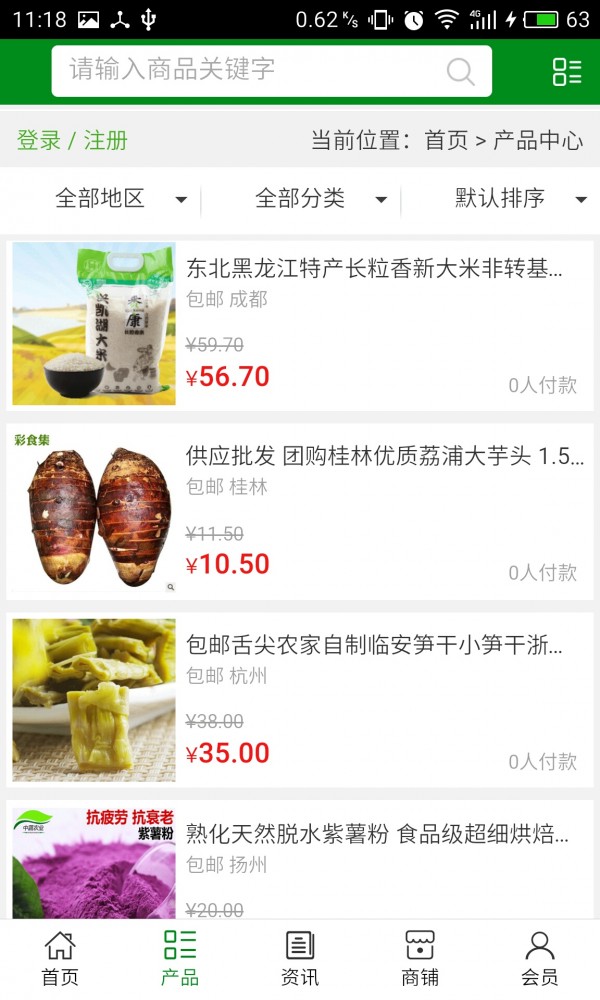
Task: Tap the magnifier search icon
Action: coord(460,71)
